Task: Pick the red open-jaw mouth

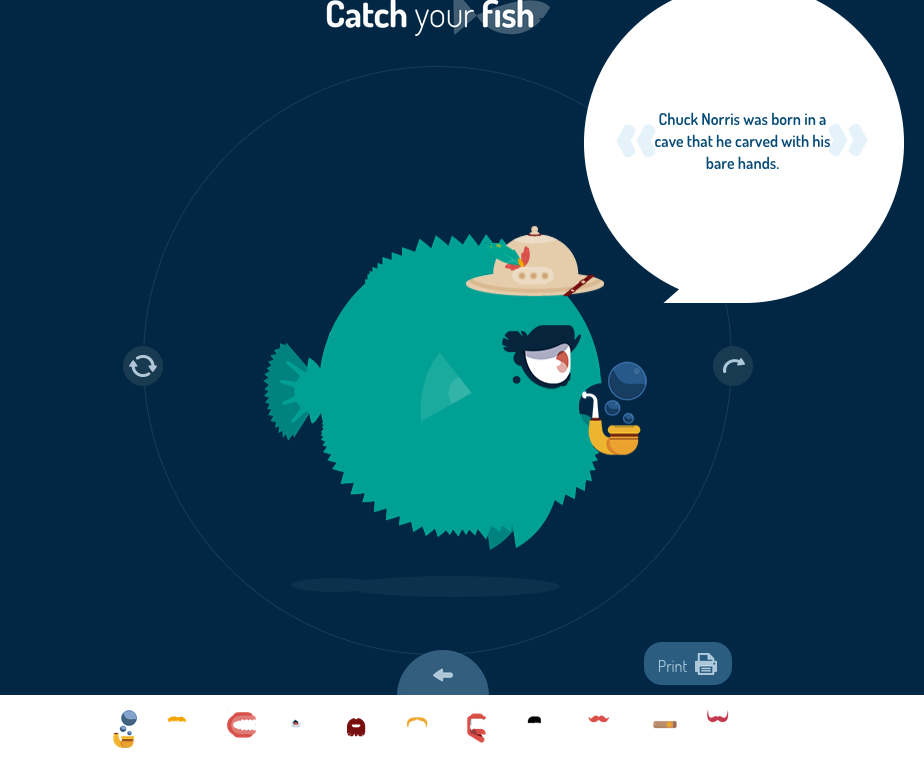Action: click(476, 727)
